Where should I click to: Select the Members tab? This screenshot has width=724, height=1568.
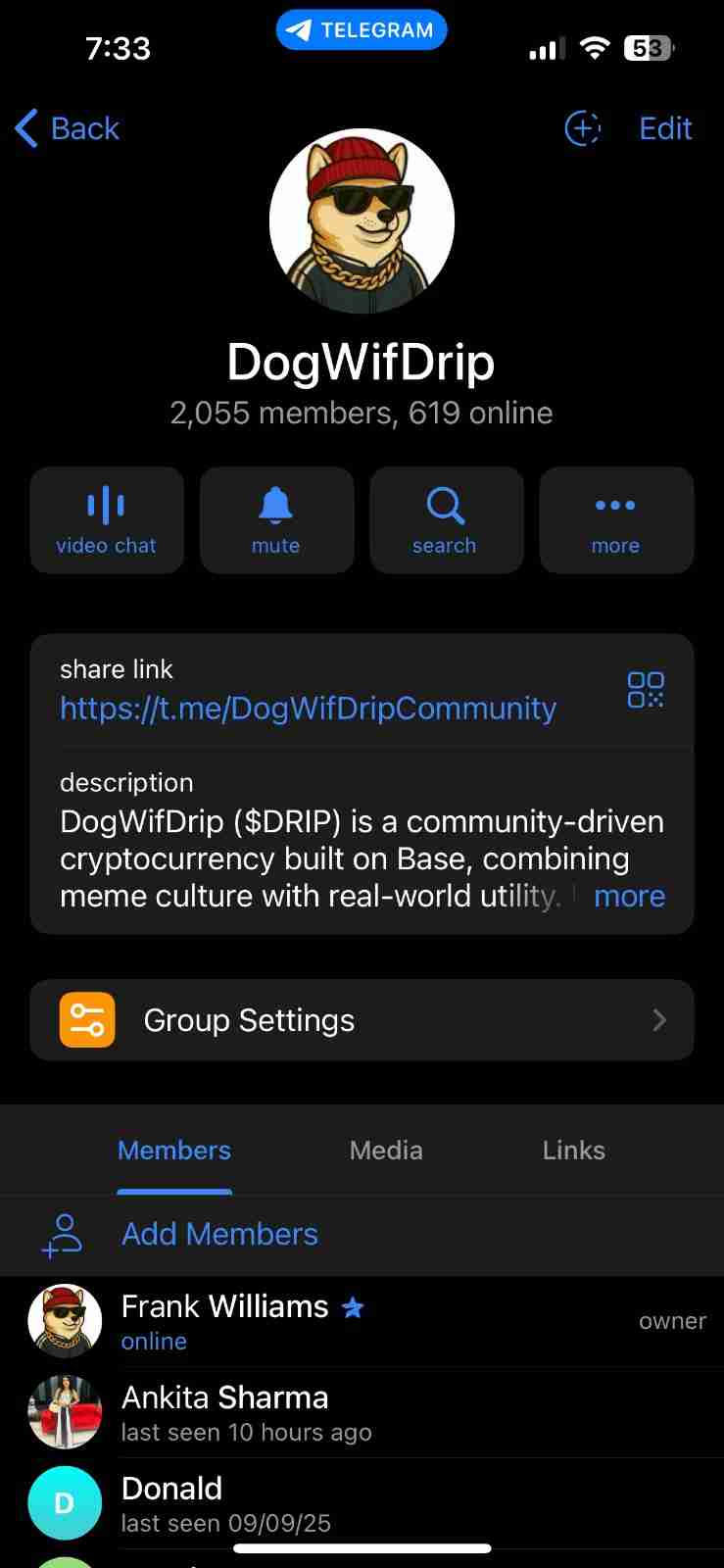[x=174, y=1151]
